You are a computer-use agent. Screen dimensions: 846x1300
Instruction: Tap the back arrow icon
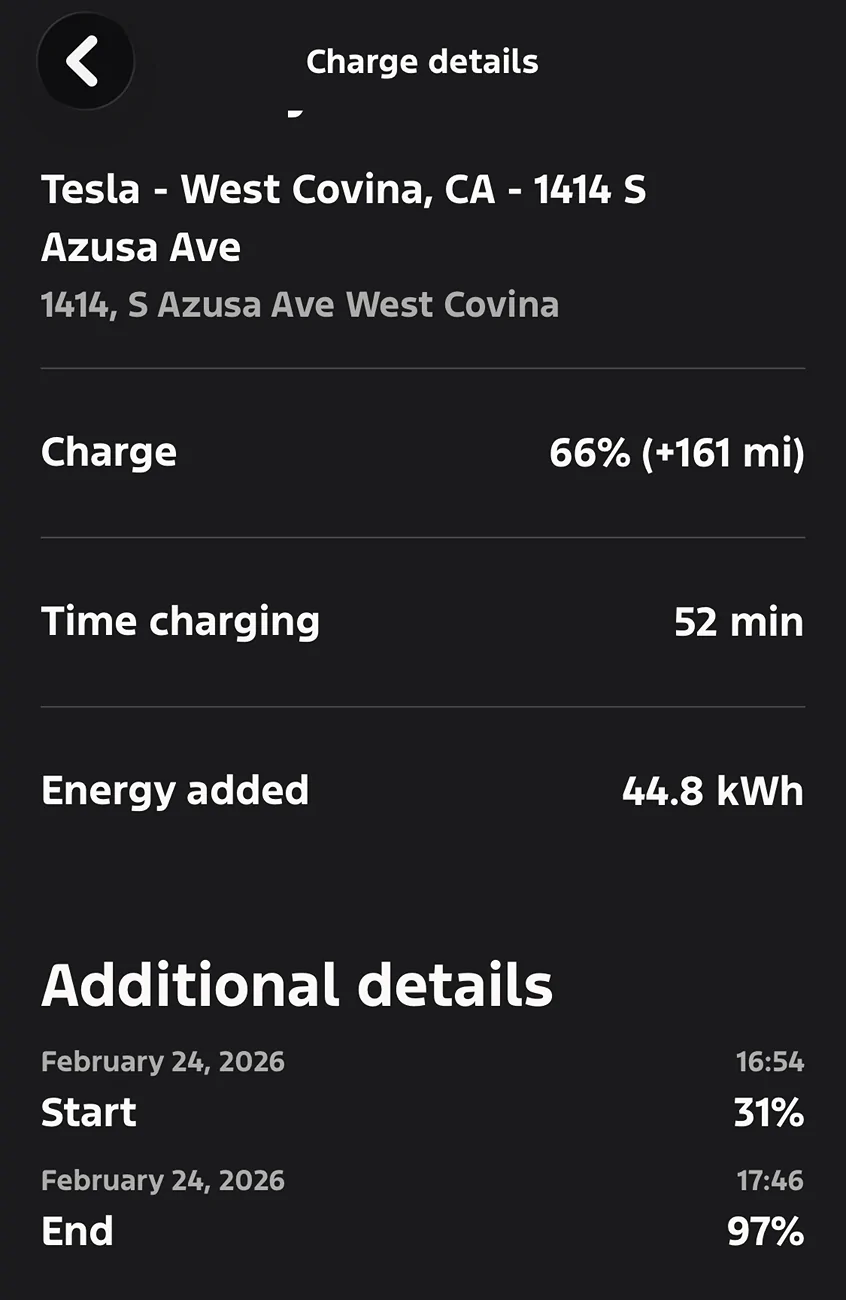click(x=86, y=61)
